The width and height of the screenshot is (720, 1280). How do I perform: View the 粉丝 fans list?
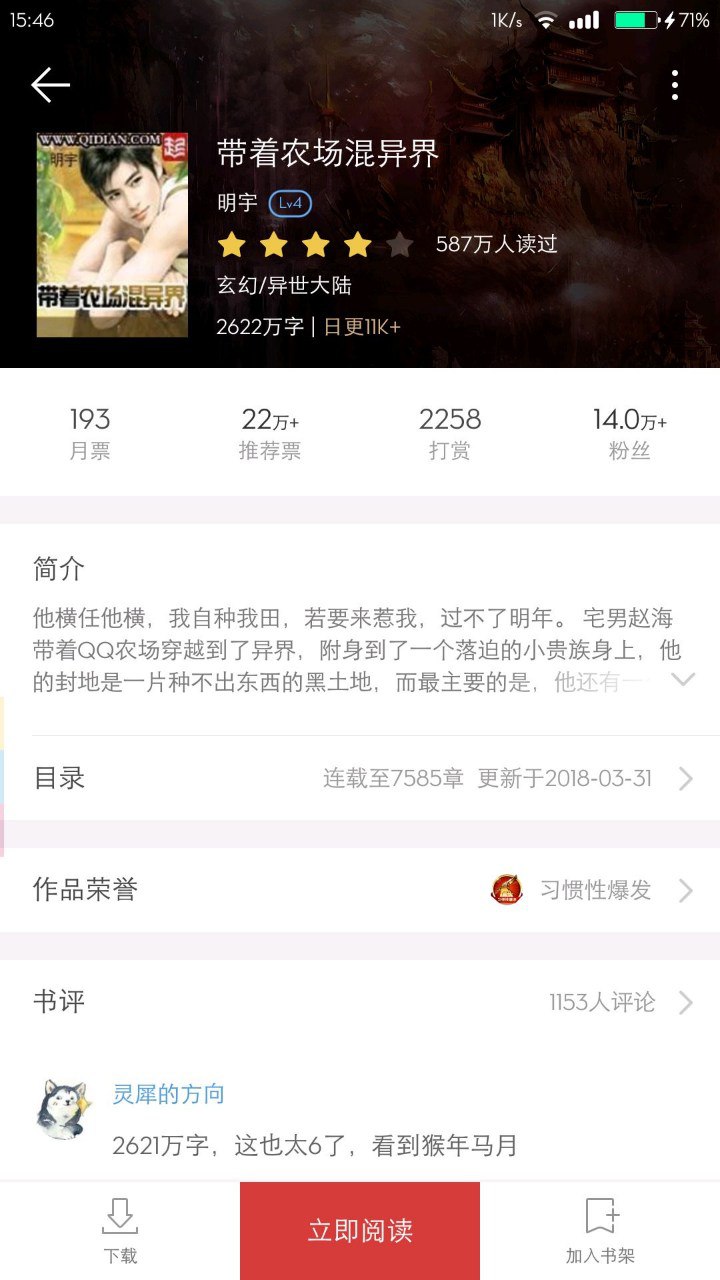[630, 432]
